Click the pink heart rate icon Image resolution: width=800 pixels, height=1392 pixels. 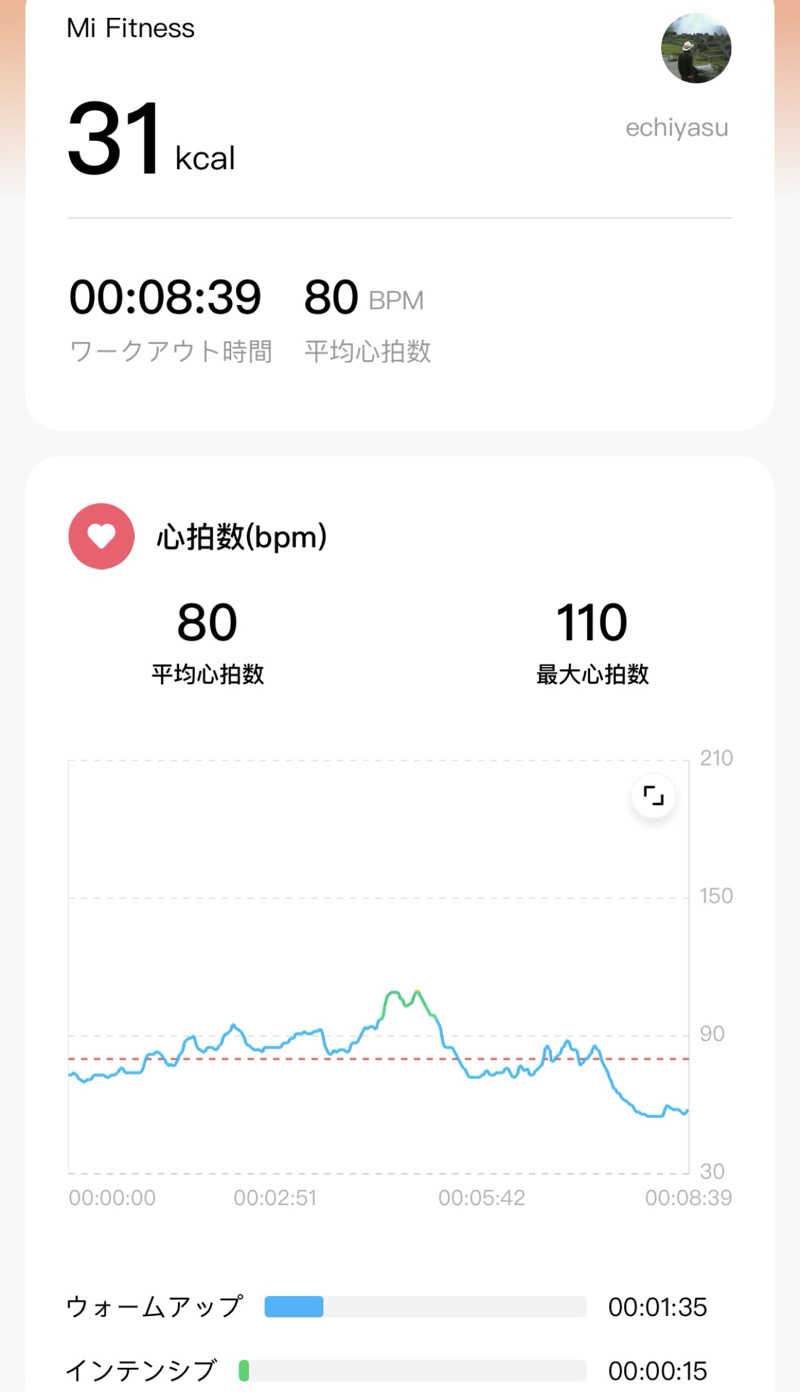coord(100,537)
